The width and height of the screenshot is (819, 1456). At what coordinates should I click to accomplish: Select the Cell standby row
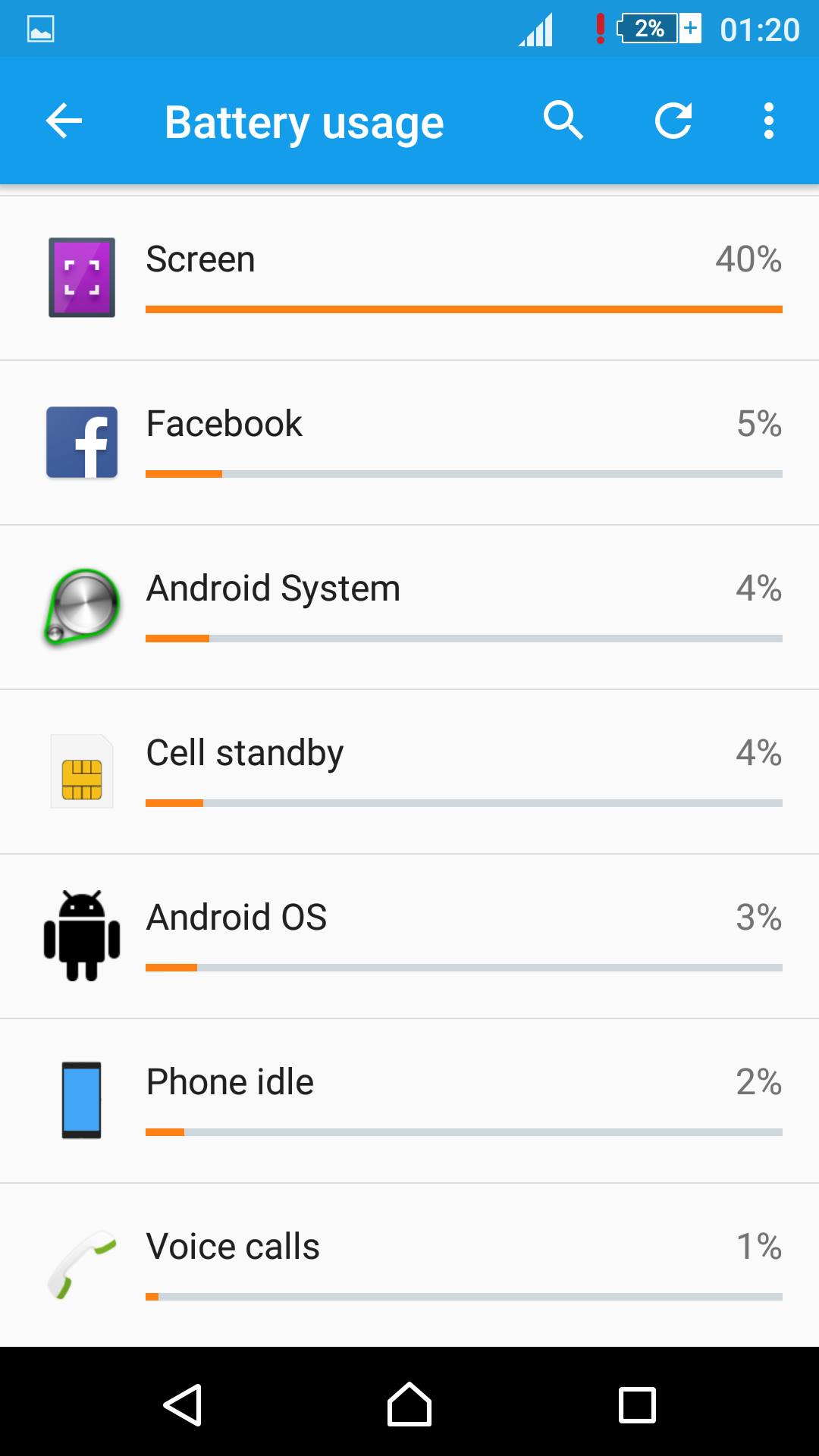[409, 772]
